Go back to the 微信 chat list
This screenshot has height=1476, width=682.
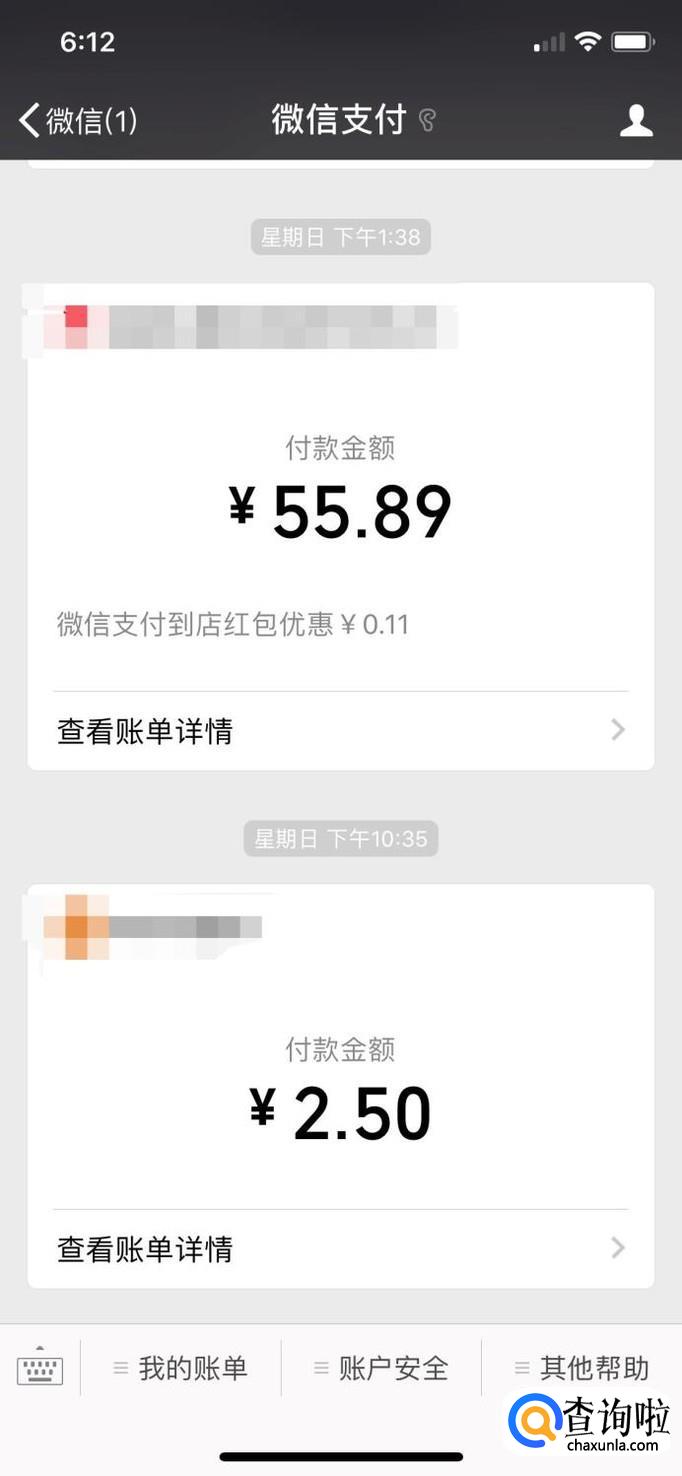coord(77,121)
